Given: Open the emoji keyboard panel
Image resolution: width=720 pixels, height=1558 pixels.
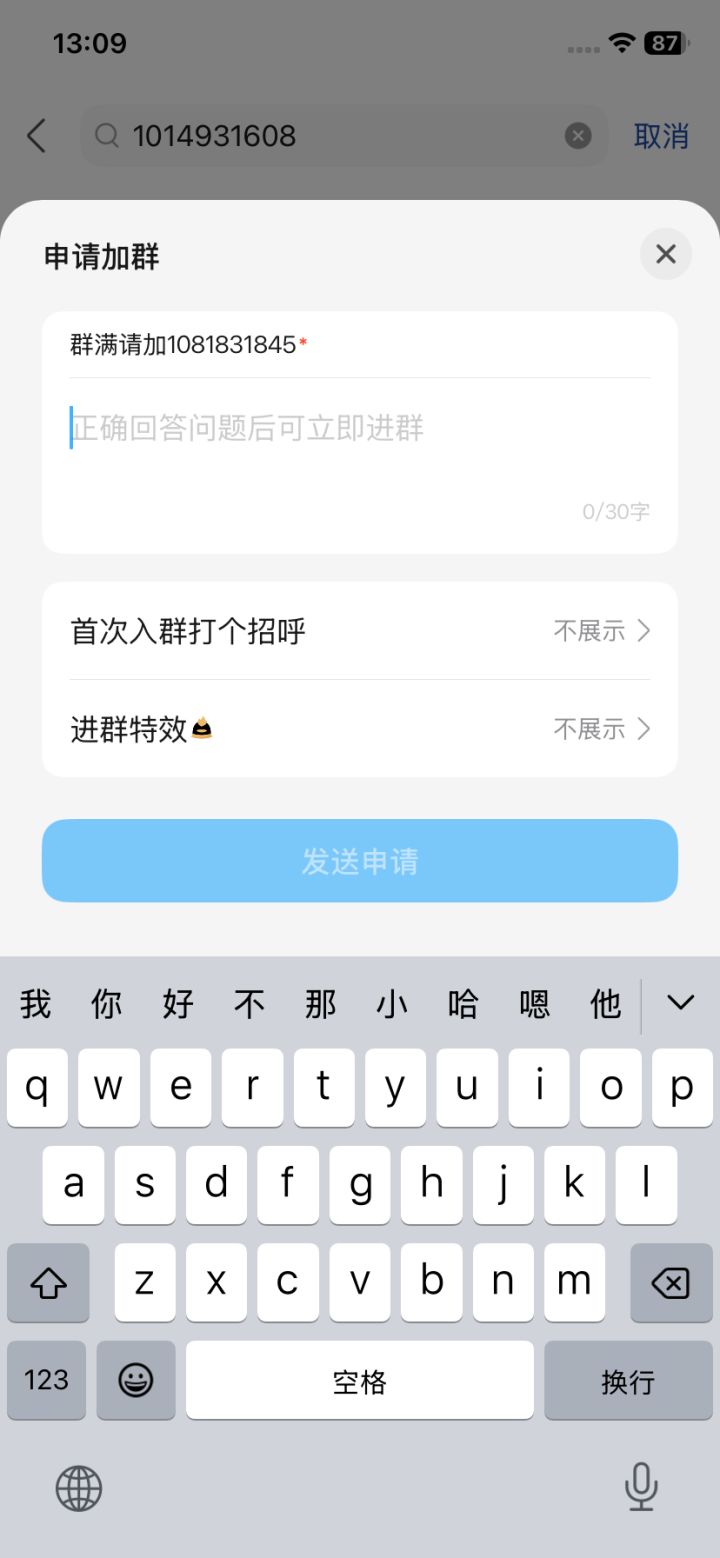Looking at the screenshot, I should (136, 1380).
